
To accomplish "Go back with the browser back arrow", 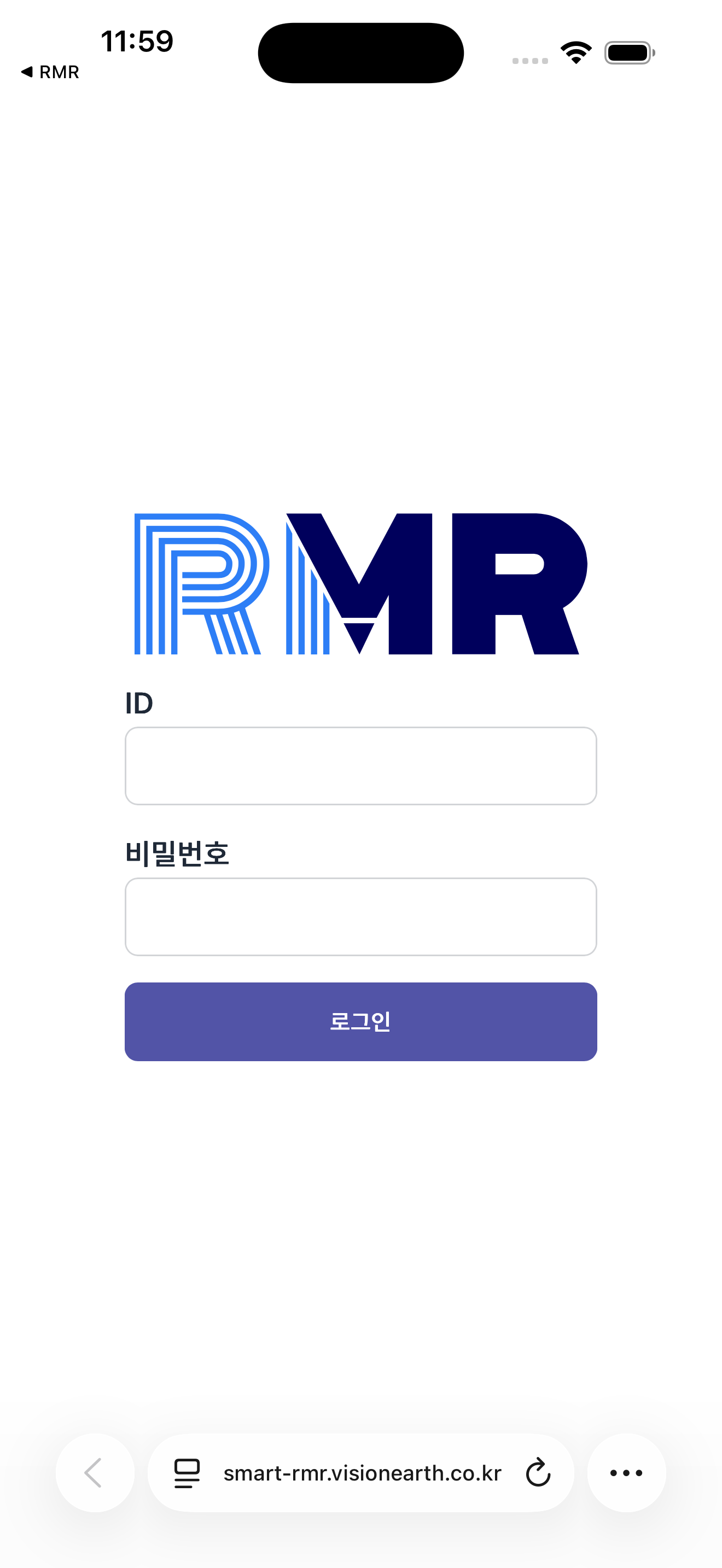I will coord(95,1473).
